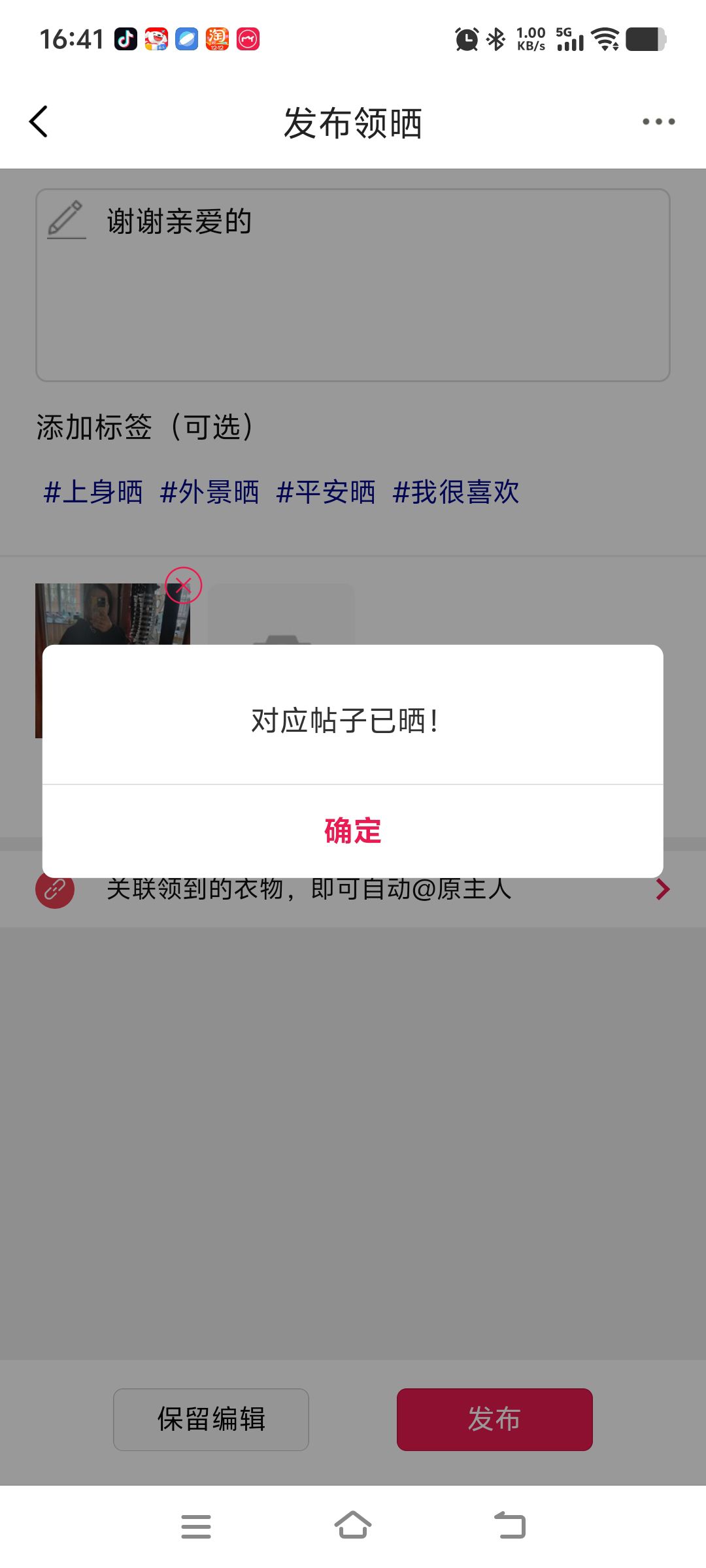
Task: Remove the uploaded photo
Action: 184,585
